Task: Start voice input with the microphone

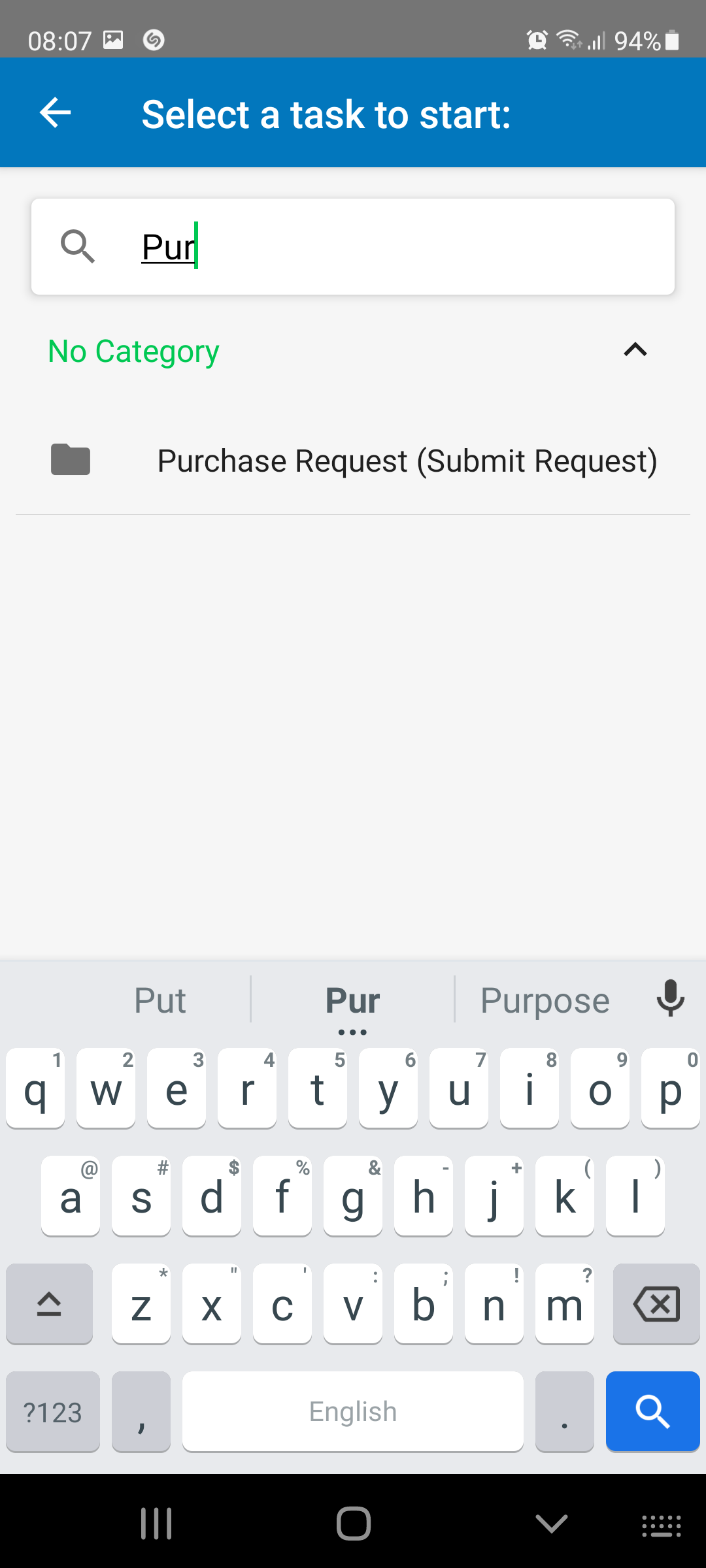Action: coord(670,998)
